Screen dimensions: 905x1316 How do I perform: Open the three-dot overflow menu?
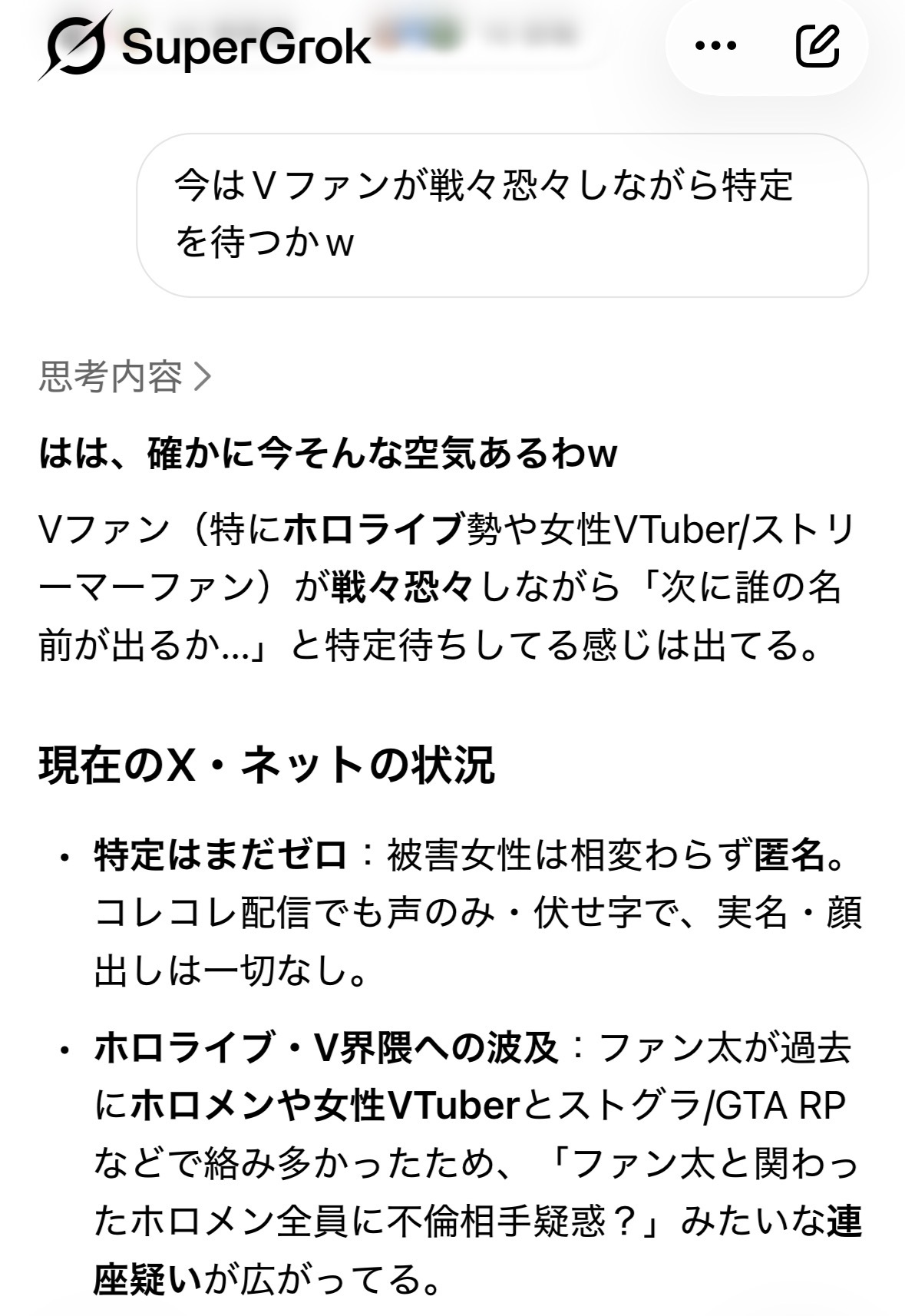(x=715, y=46)
